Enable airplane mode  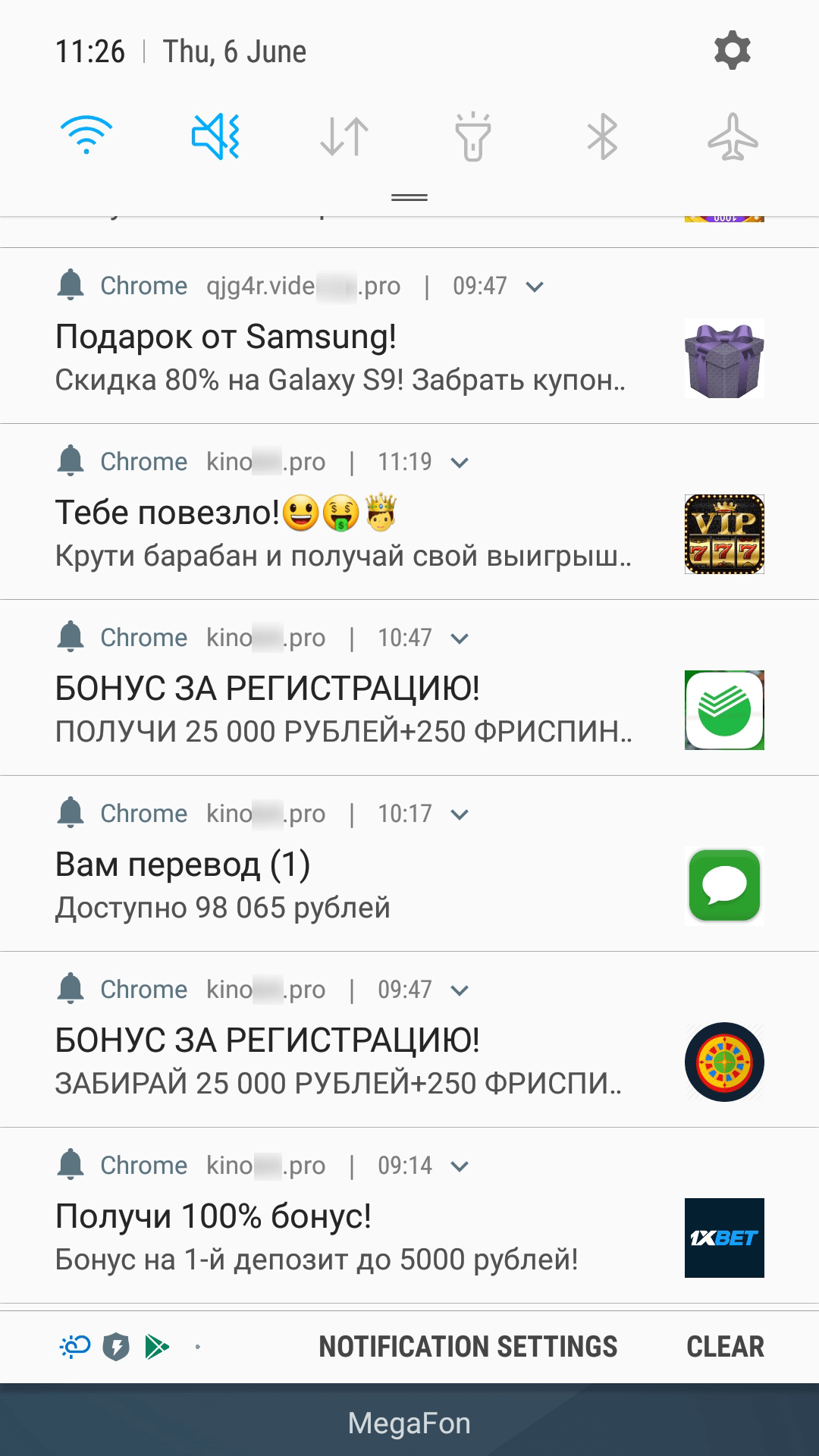732,136
